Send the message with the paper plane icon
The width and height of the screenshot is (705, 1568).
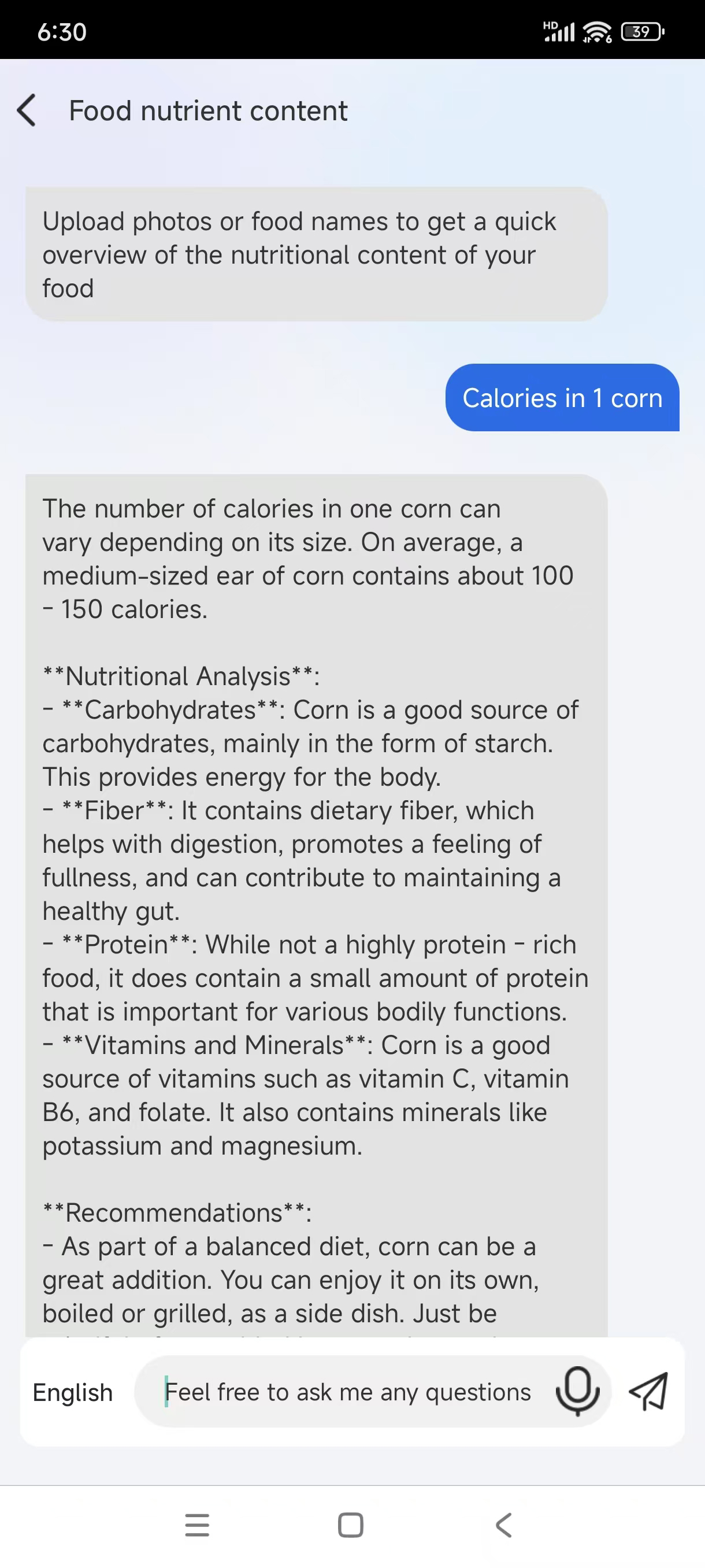[648, 1392]
